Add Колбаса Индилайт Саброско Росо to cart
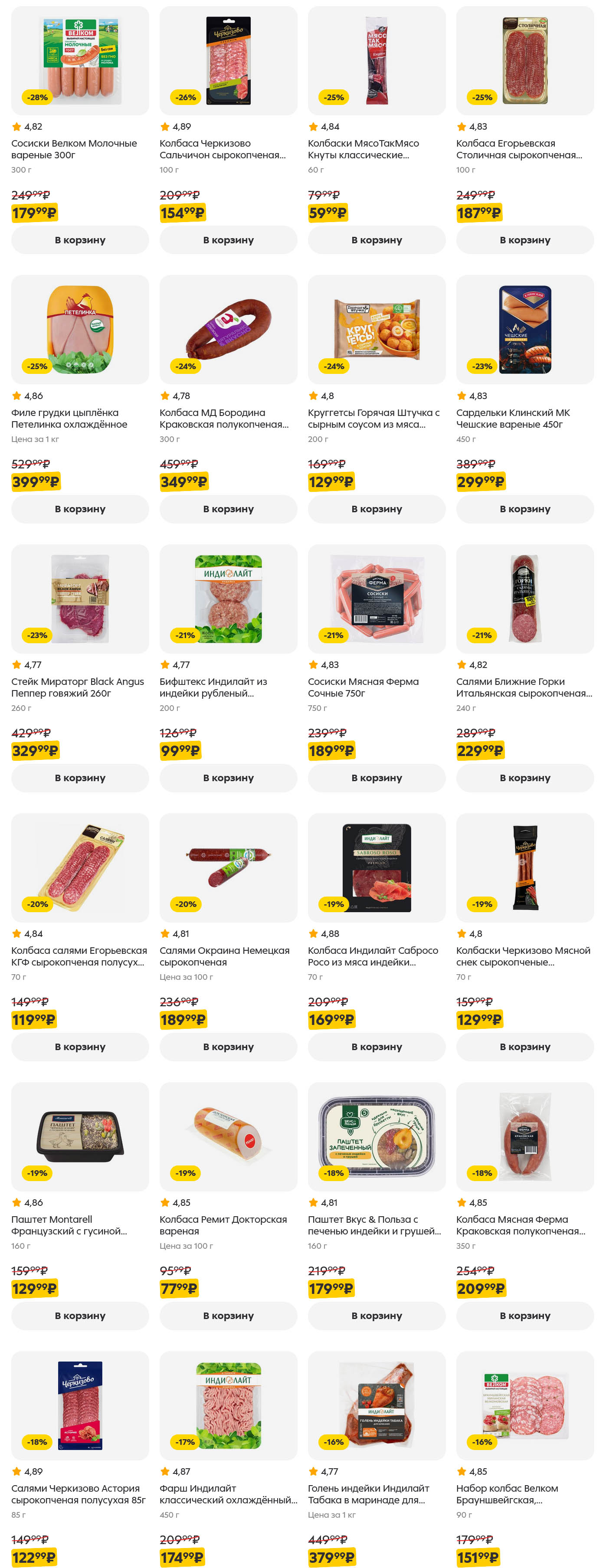Viewport: 609px width, 1568px height. pyautogui.click(x=377, y=1047)
